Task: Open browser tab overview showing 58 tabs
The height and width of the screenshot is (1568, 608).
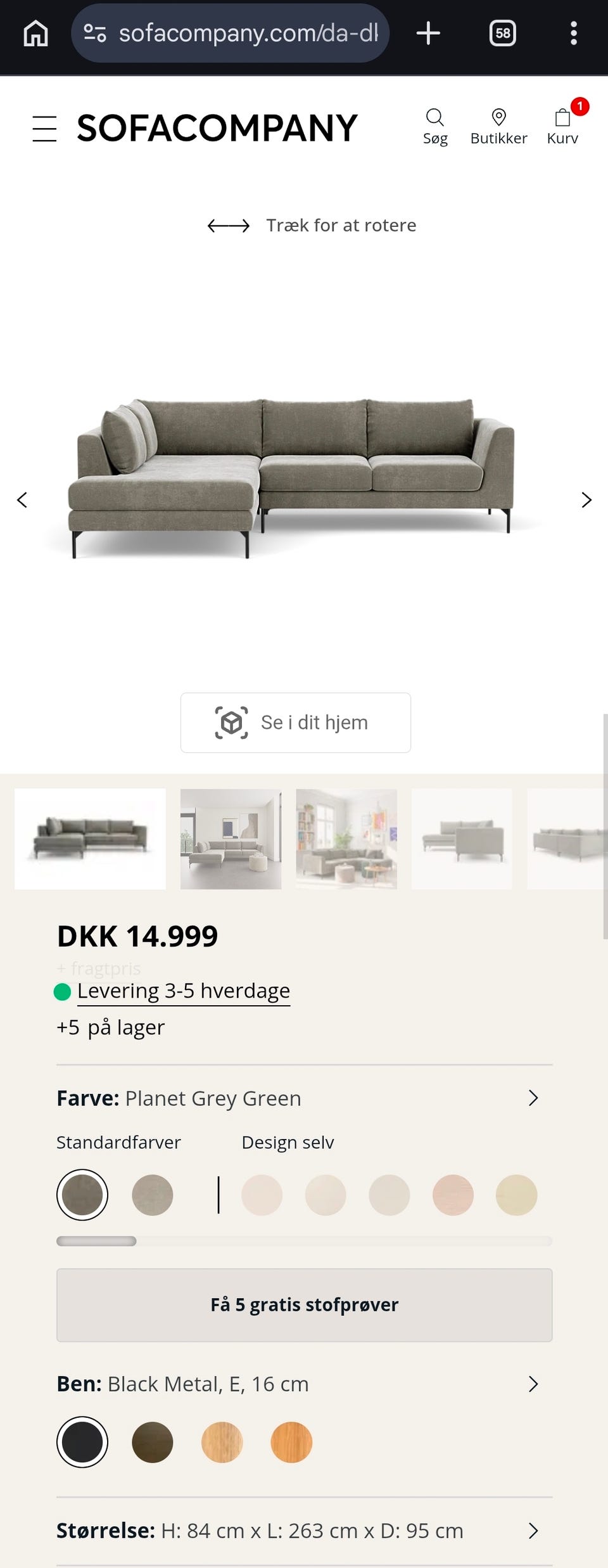Action: tap(502, 33)
